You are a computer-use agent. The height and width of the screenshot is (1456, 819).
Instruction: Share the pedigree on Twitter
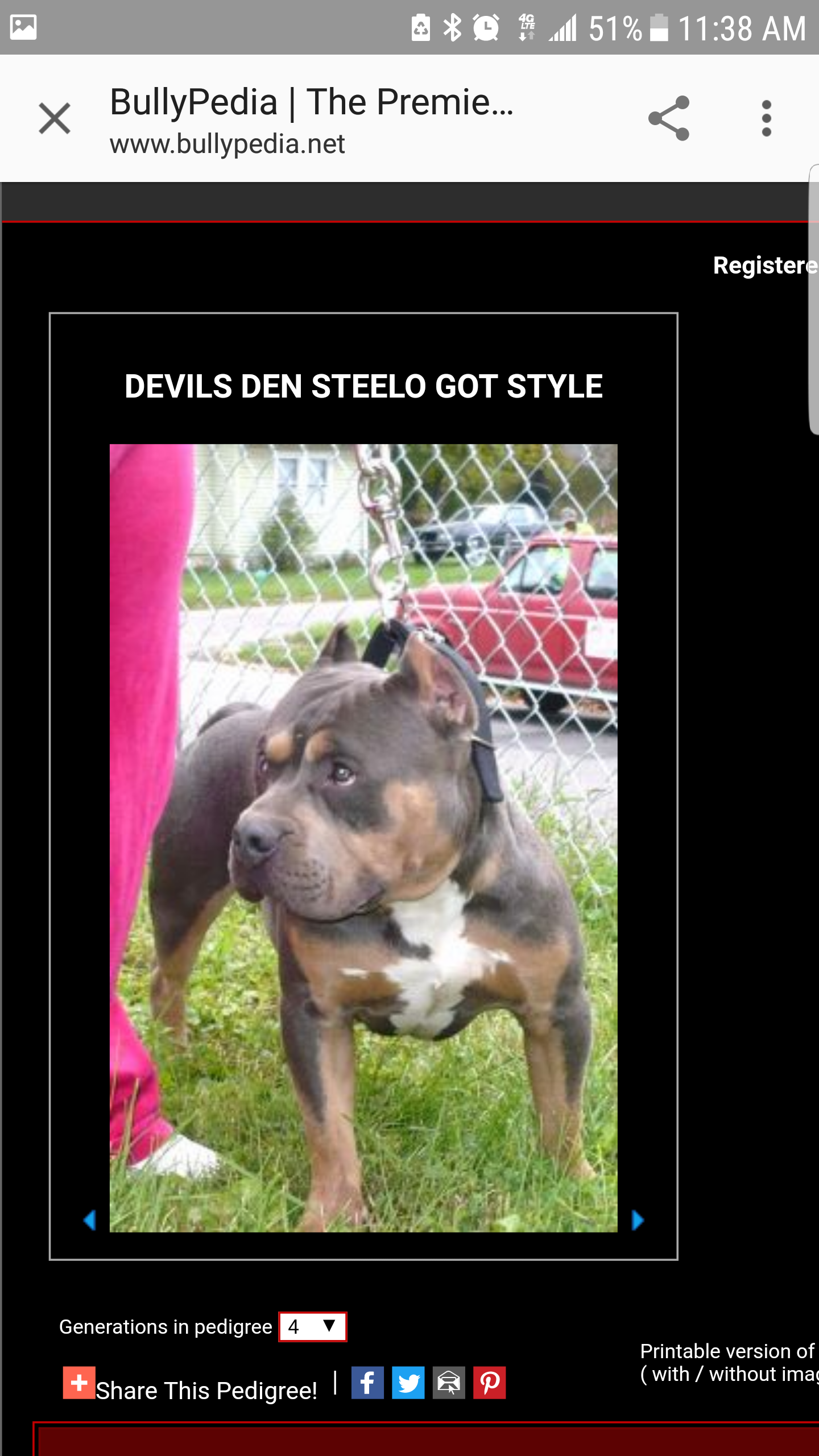pos(408,1383)
